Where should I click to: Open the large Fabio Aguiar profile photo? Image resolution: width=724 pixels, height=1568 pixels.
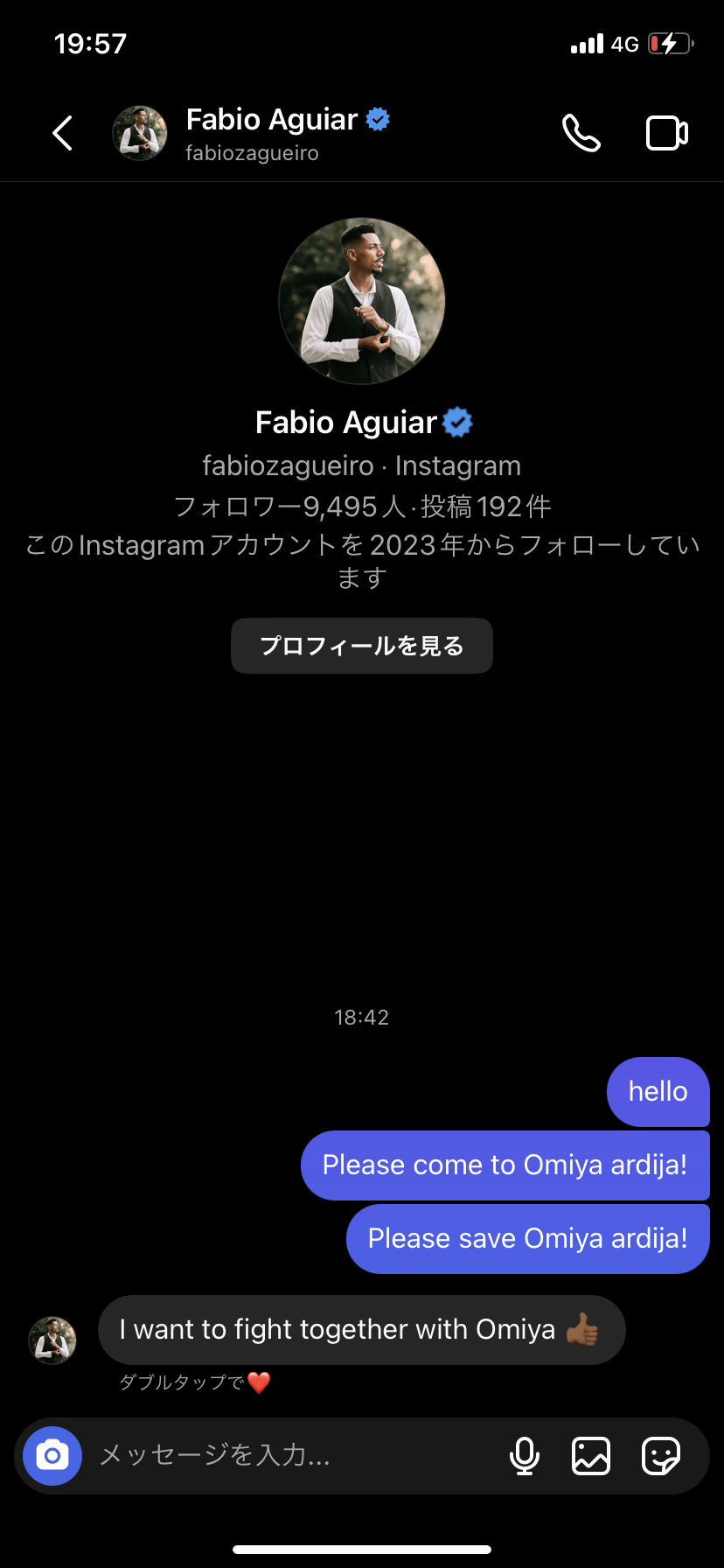coord(362,301)
